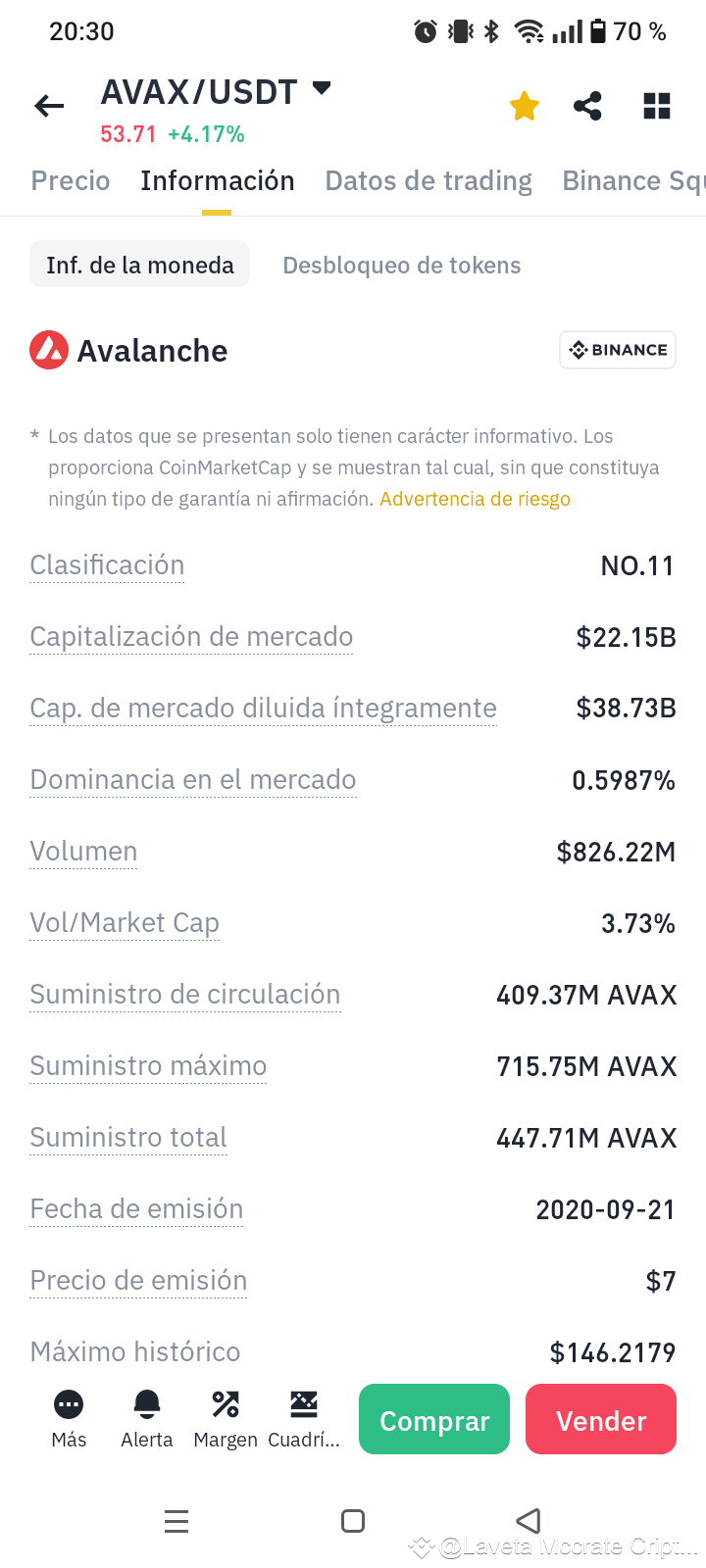Tap the BINANCE verification badge
The height and width of the screenshot is (1568, 706).
(617, 349)
